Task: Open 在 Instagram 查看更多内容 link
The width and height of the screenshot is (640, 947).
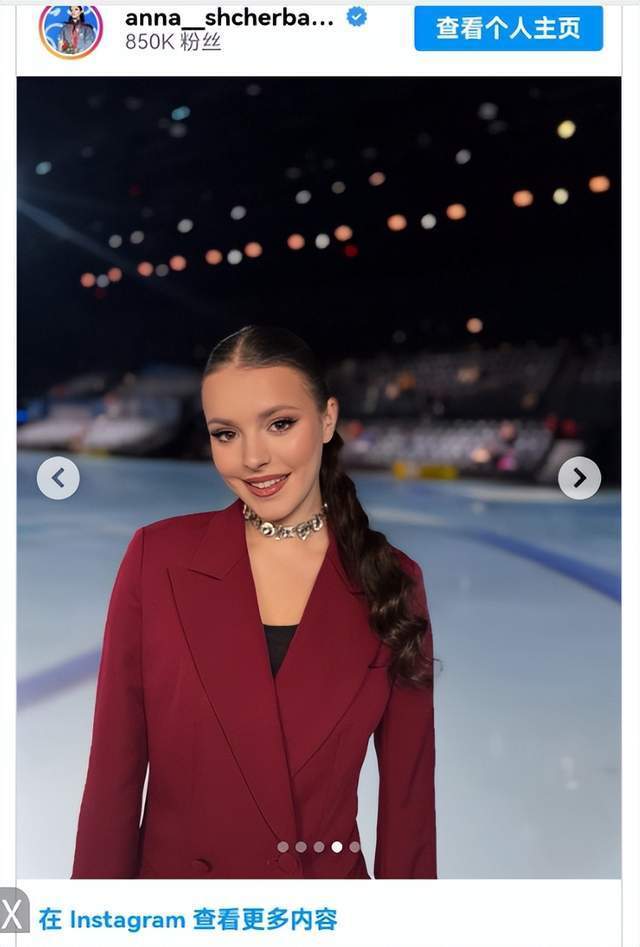Action: [x=188, y=919]
